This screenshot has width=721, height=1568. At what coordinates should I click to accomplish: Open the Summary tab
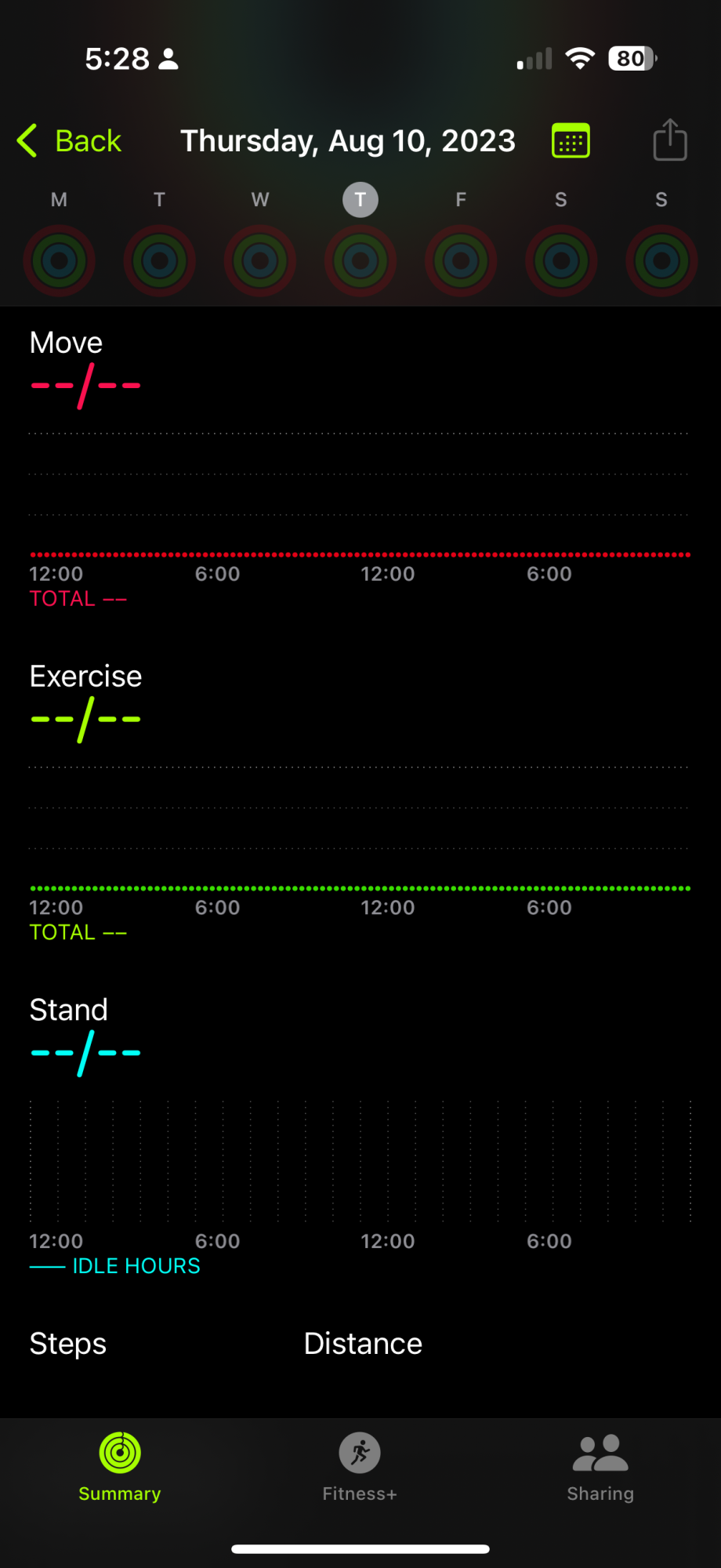[x=120, y=1466]
